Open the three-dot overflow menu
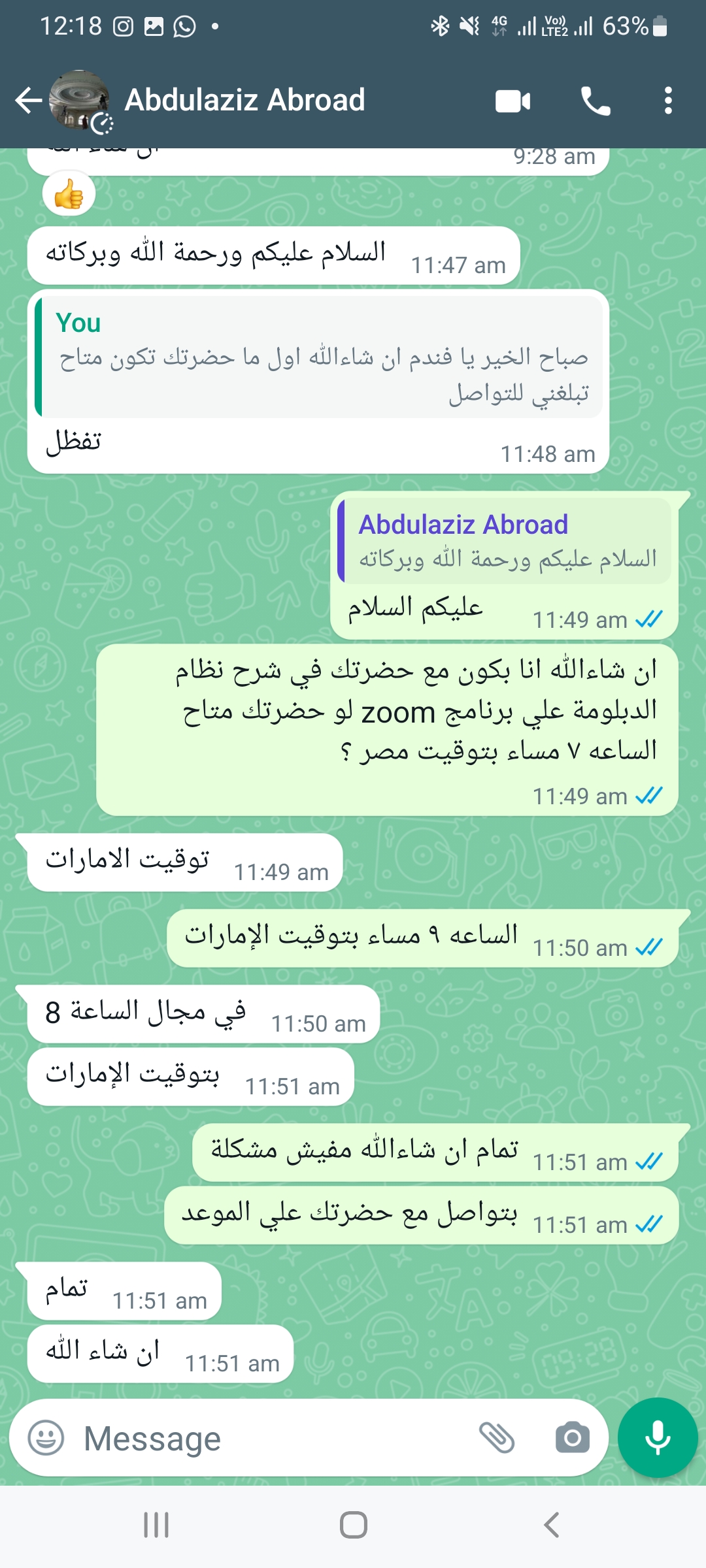 pos(668,101)
